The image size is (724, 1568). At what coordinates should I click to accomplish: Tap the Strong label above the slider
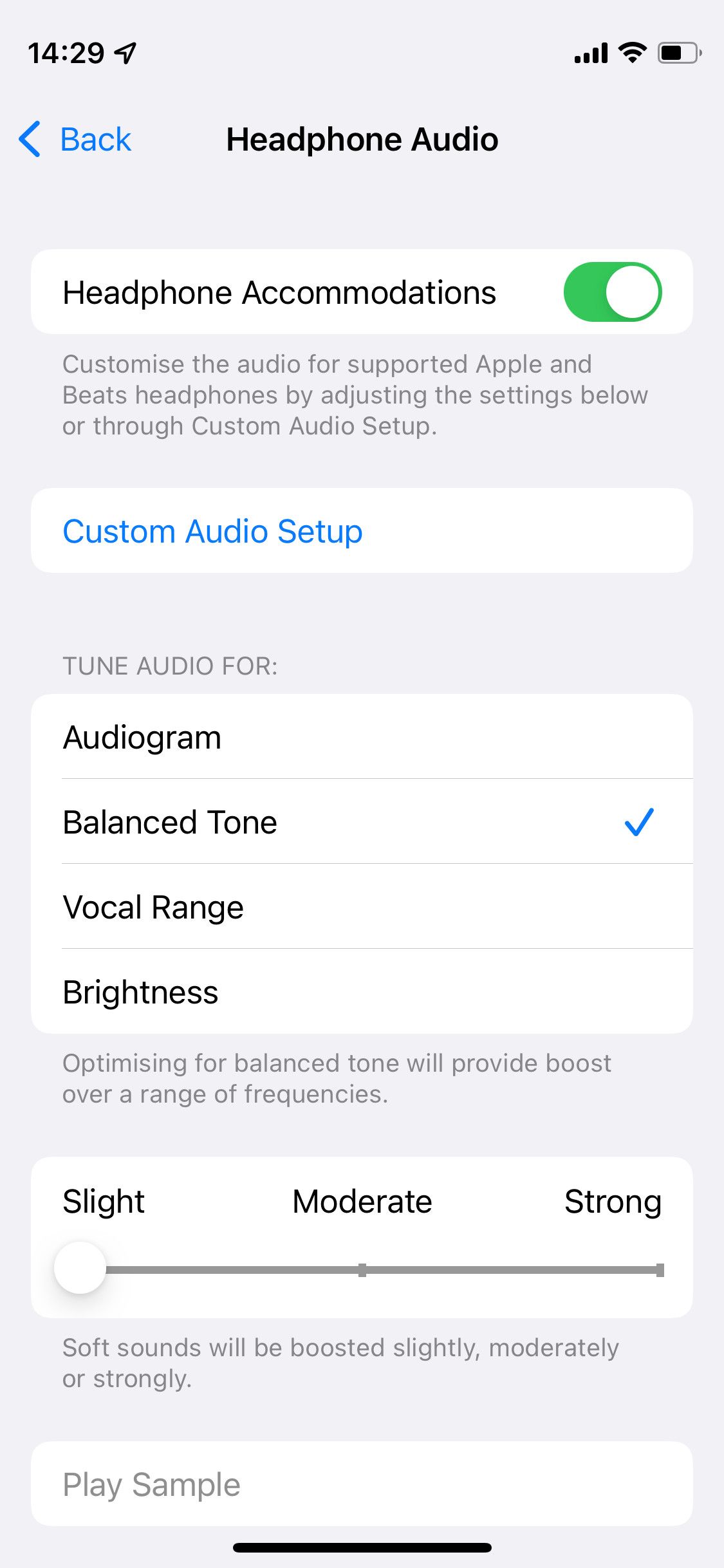pyautogui.click(x=612, y=1200)
